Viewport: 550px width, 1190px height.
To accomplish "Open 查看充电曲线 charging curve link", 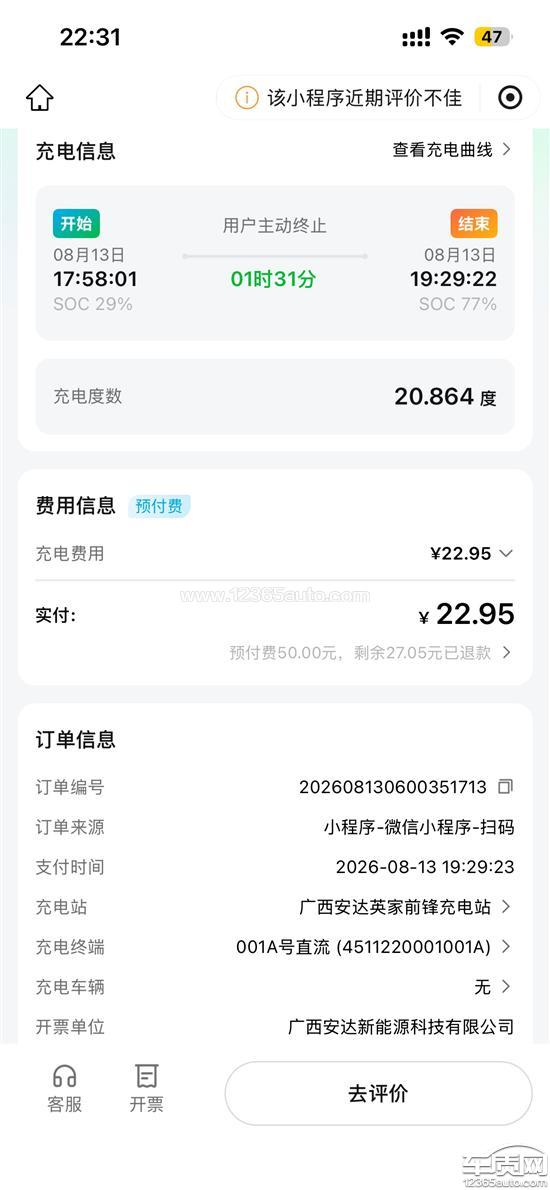I will coord(452,150).
